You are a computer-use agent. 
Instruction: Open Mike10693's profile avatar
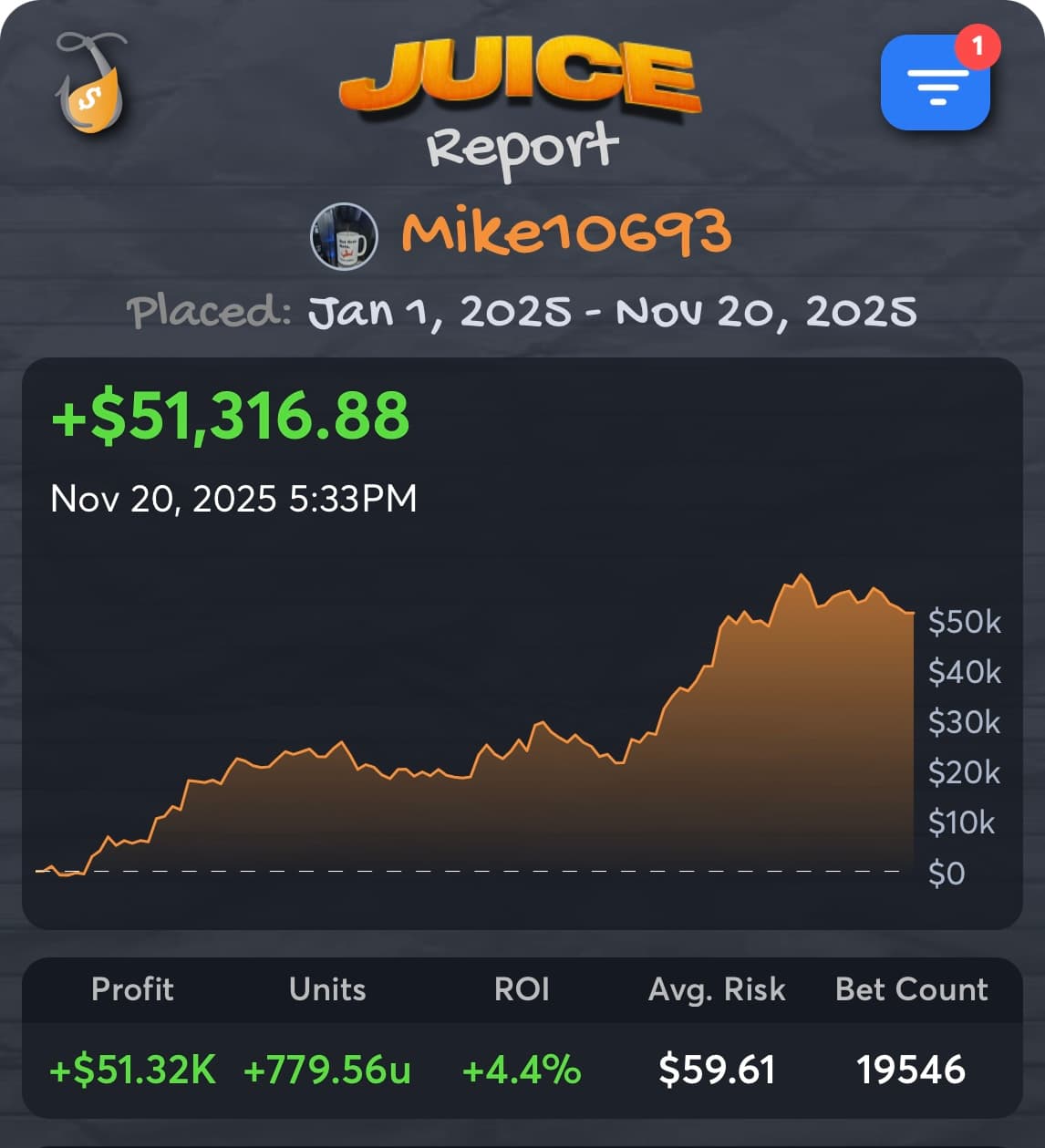click(344, 236)
